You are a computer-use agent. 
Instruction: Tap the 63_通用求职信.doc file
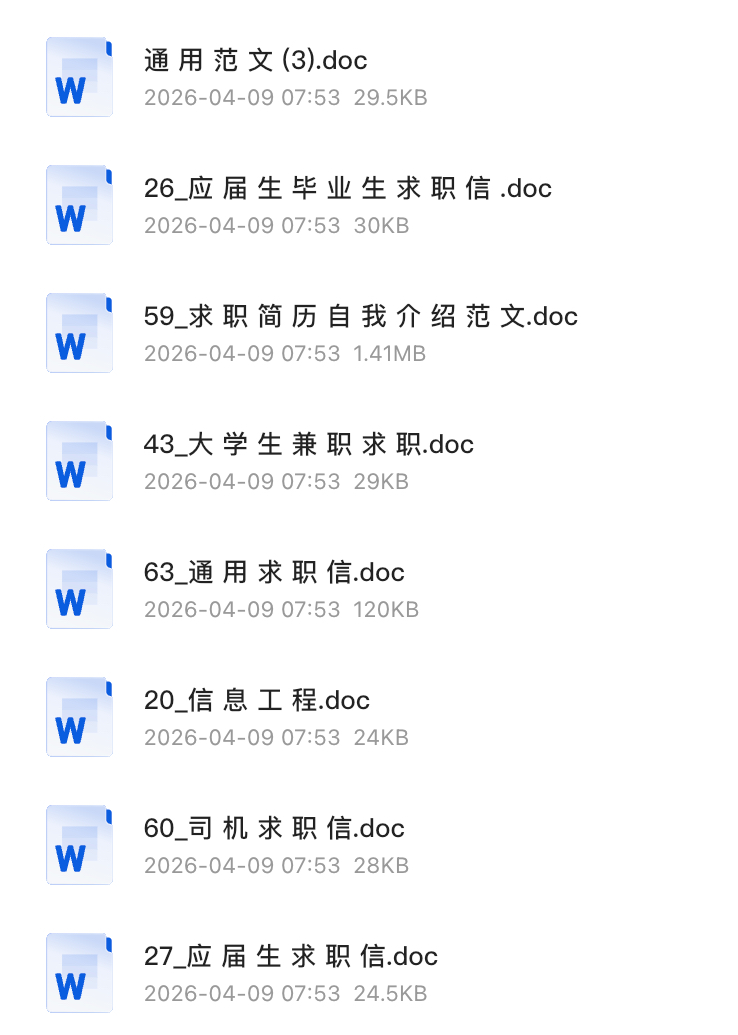pos(274,573)
